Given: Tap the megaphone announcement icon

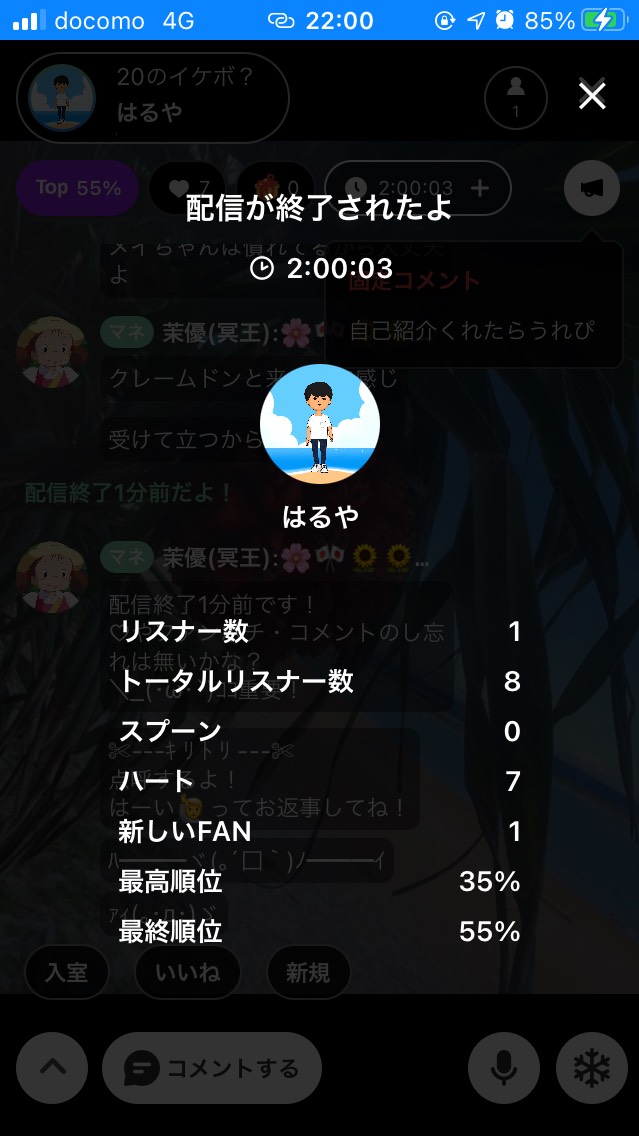Looking at the screenshot, I should tap(591, 188).
